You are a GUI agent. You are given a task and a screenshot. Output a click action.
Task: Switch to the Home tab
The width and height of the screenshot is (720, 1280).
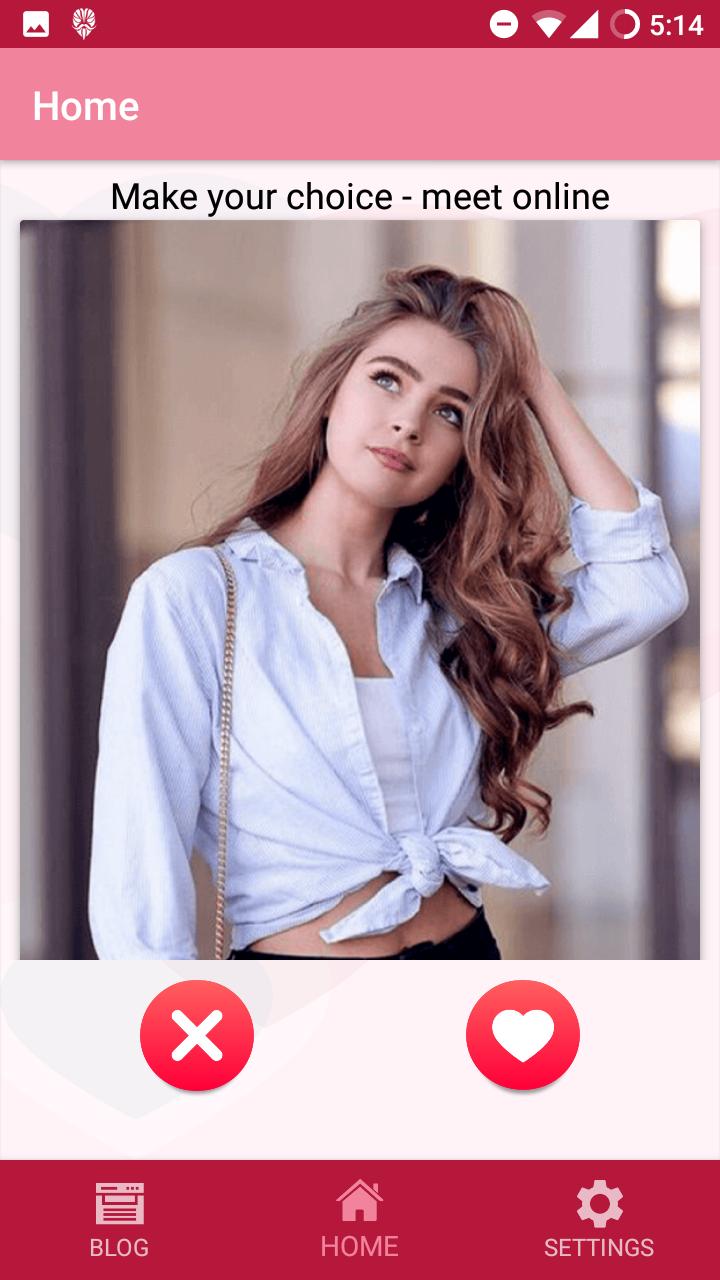[359, 1219]
